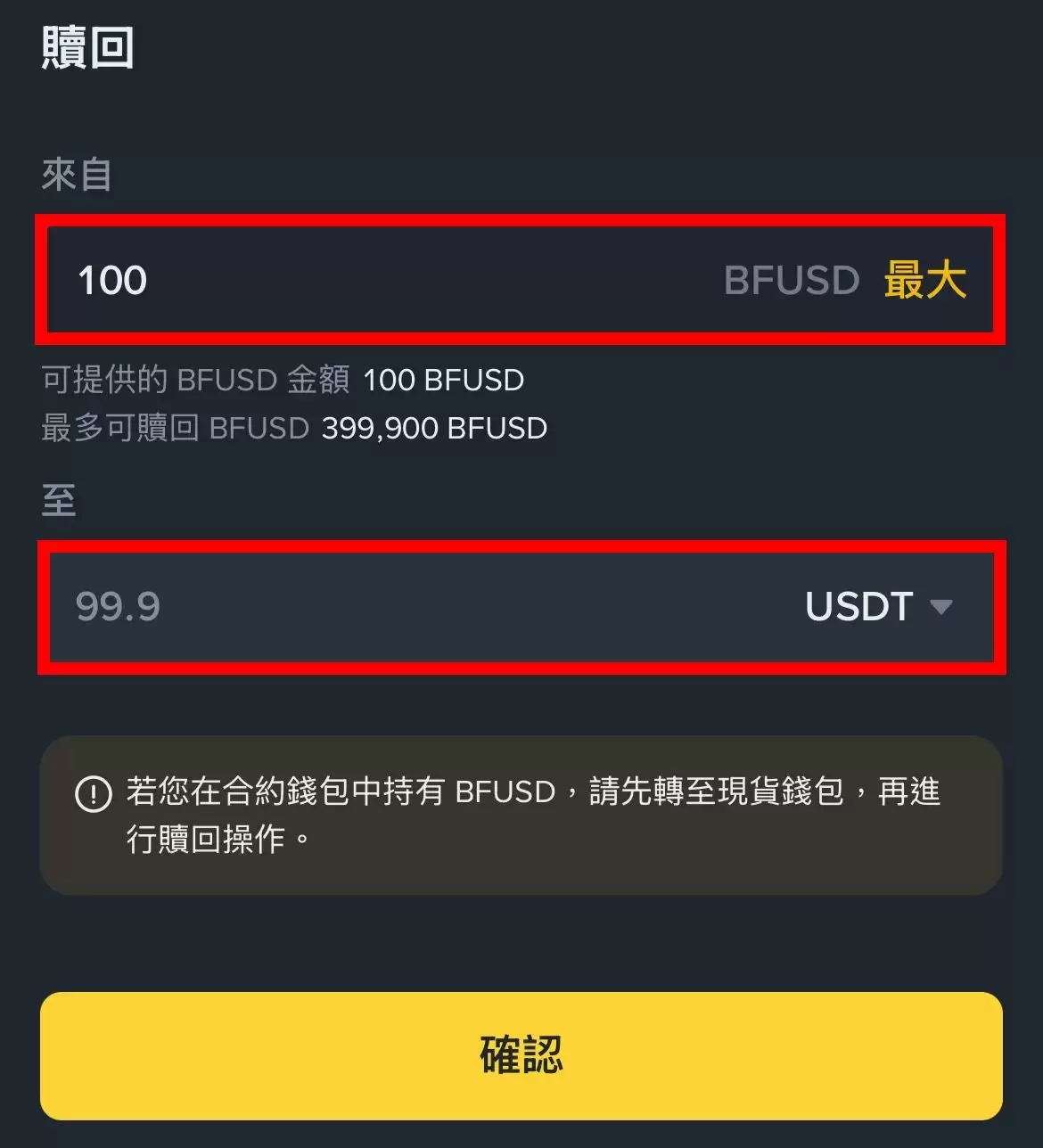Select the BFUSD currency label in source field
This screenshot has width=1043, height=1148.
tap(790, 279)
